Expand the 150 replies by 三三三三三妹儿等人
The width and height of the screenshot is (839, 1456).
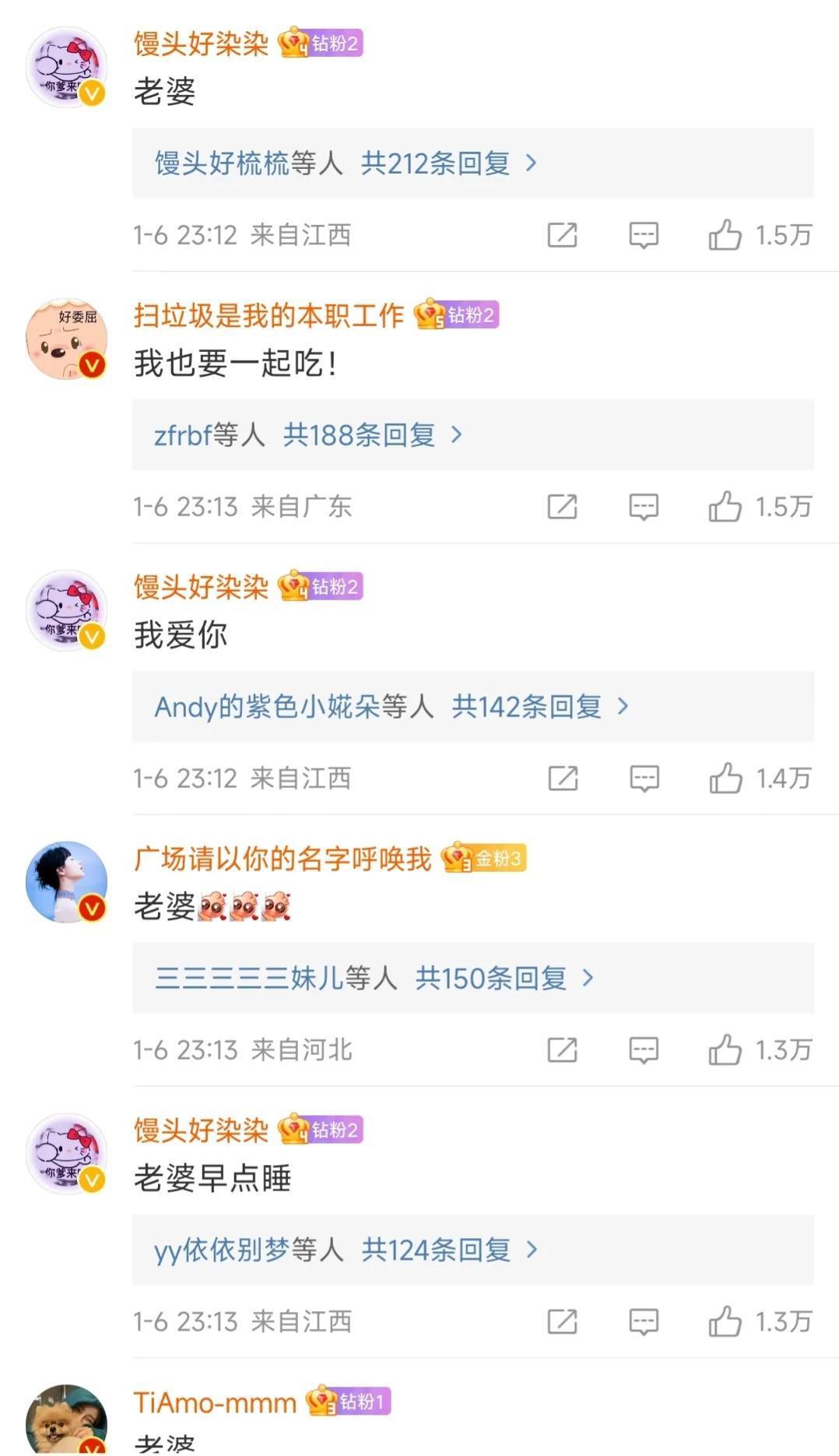[x=490, y=979]
